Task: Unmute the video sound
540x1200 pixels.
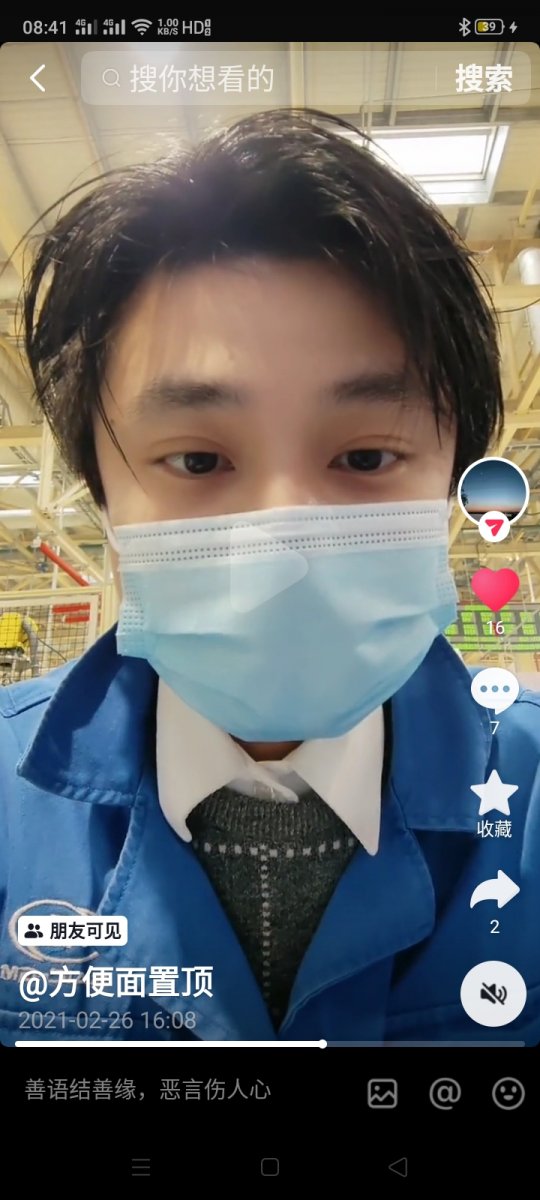Action: [x=493, y=993]
